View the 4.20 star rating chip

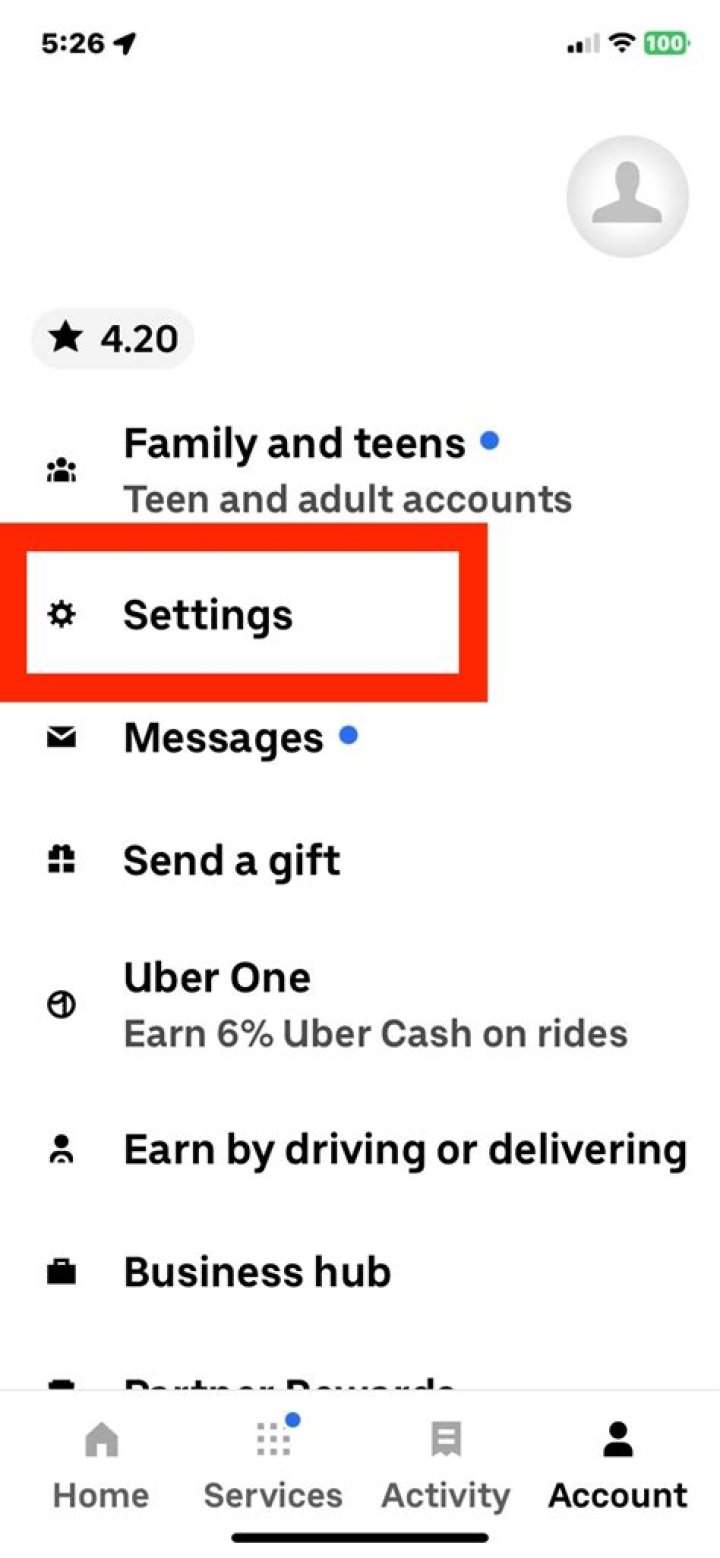[x=113, y=339]
